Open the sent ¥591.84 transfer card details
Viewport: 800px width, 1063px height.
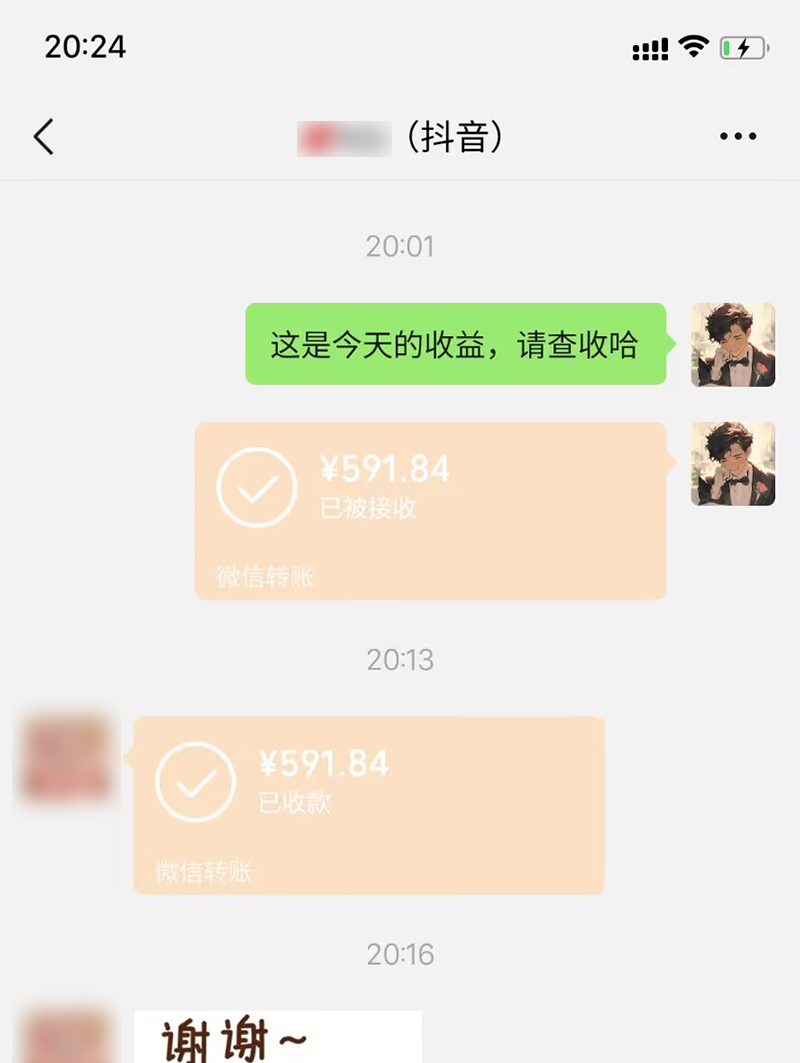[x=430, y=510]
